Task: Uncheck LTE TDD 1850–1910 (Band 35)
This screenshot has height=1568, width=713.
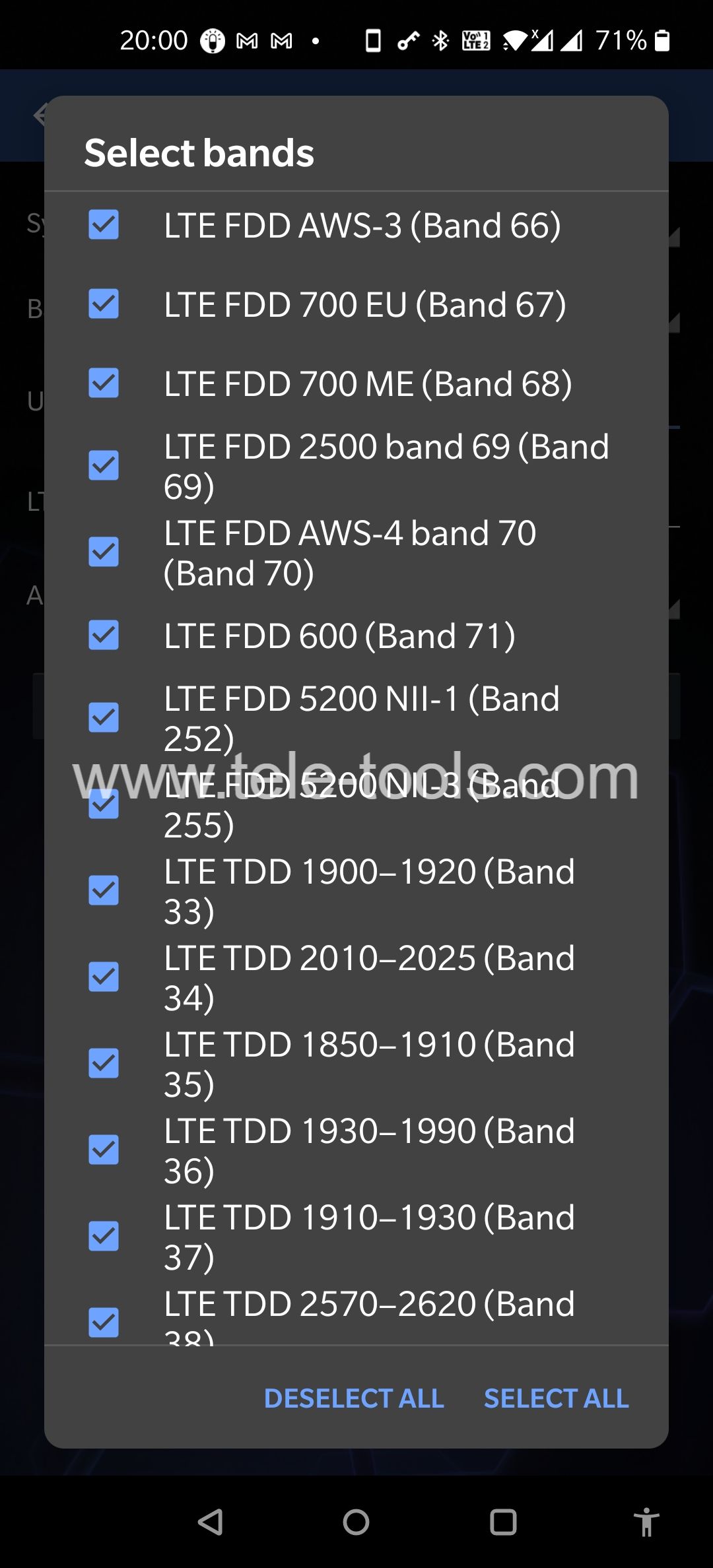Action: (x=104, y=1064)
